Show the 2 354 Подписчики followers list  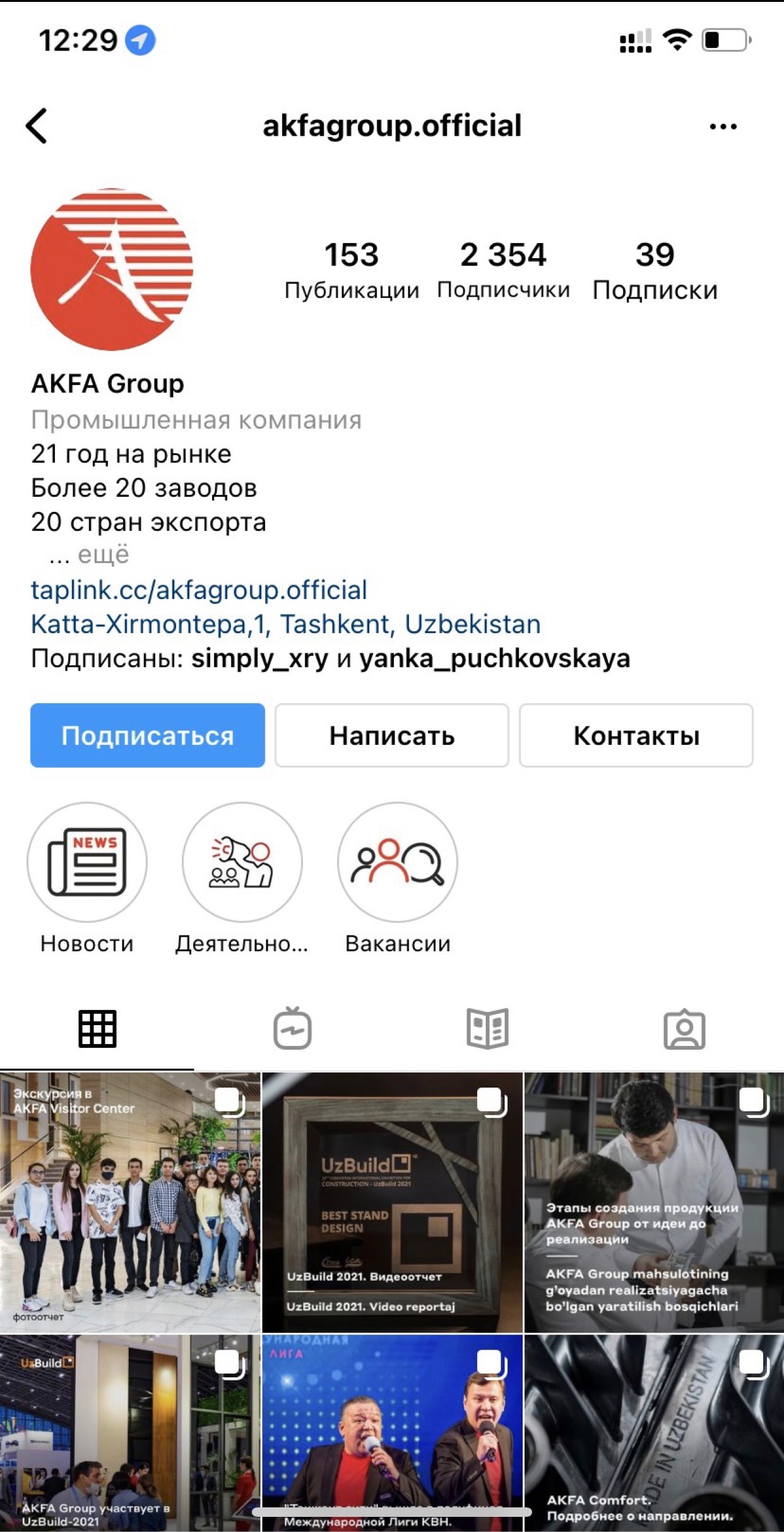[x=503, y=269]
